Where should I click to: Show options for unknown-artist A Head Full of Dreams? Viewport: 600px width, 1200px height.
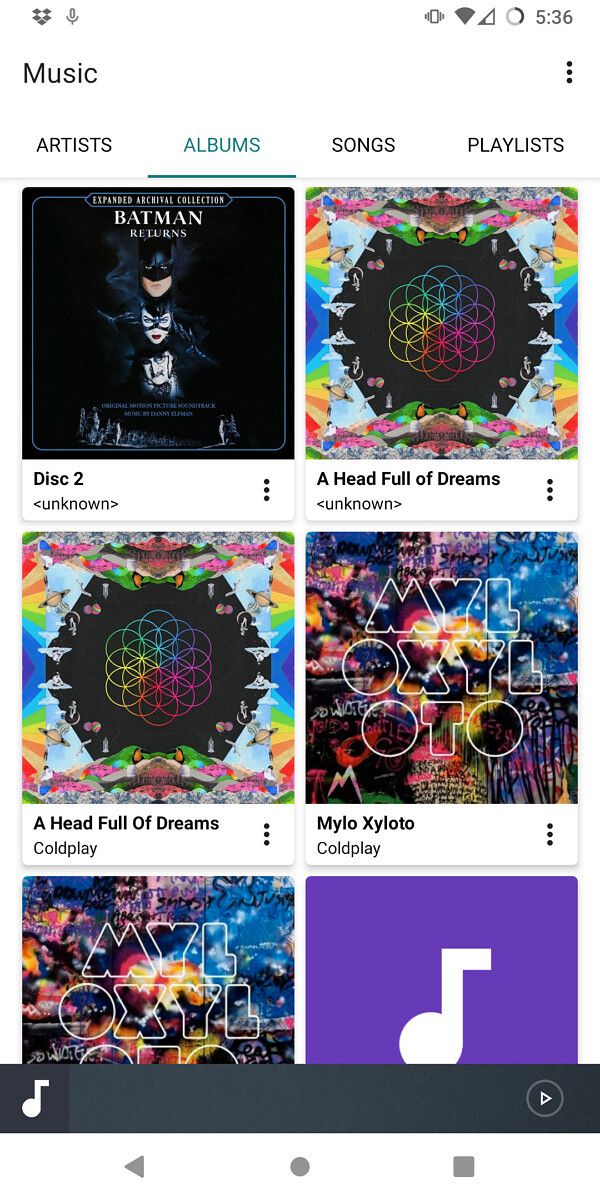click(x=550, y=490)
